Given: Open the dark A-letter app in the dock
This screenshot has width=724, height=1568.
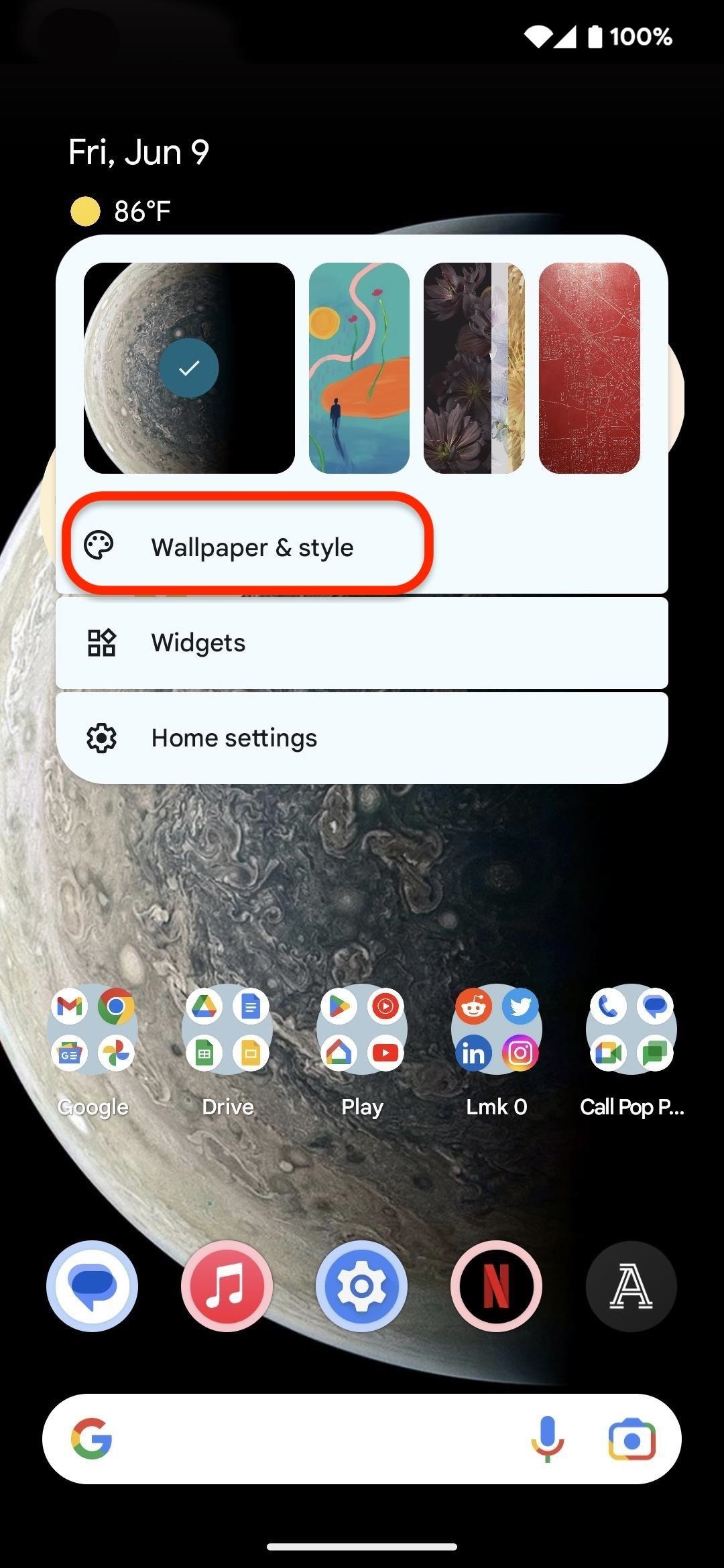Looking at the screenshot, I should (x=631, y=1286).
